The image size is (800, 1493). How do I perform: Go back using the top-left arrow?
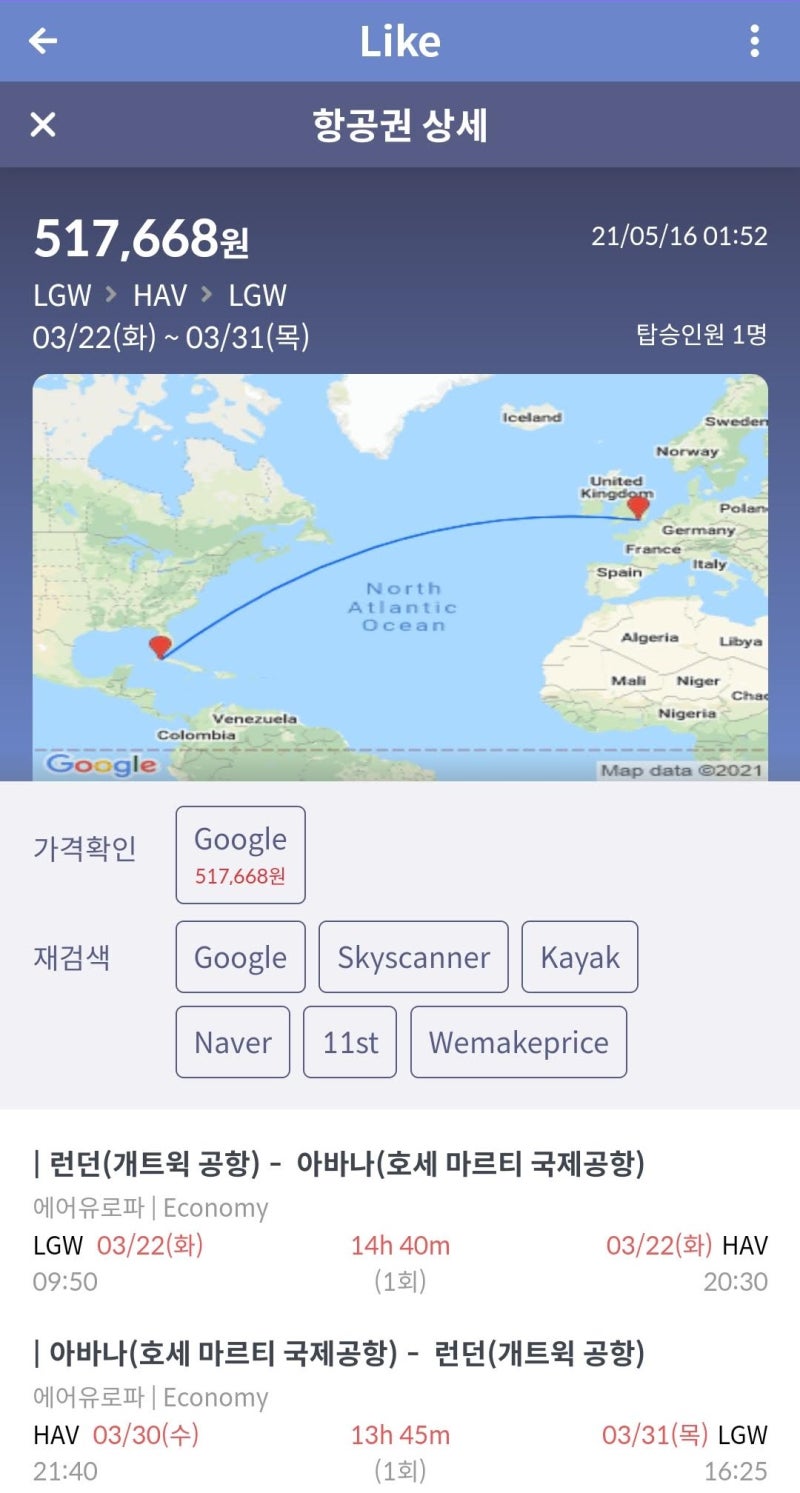coord(43,41)
